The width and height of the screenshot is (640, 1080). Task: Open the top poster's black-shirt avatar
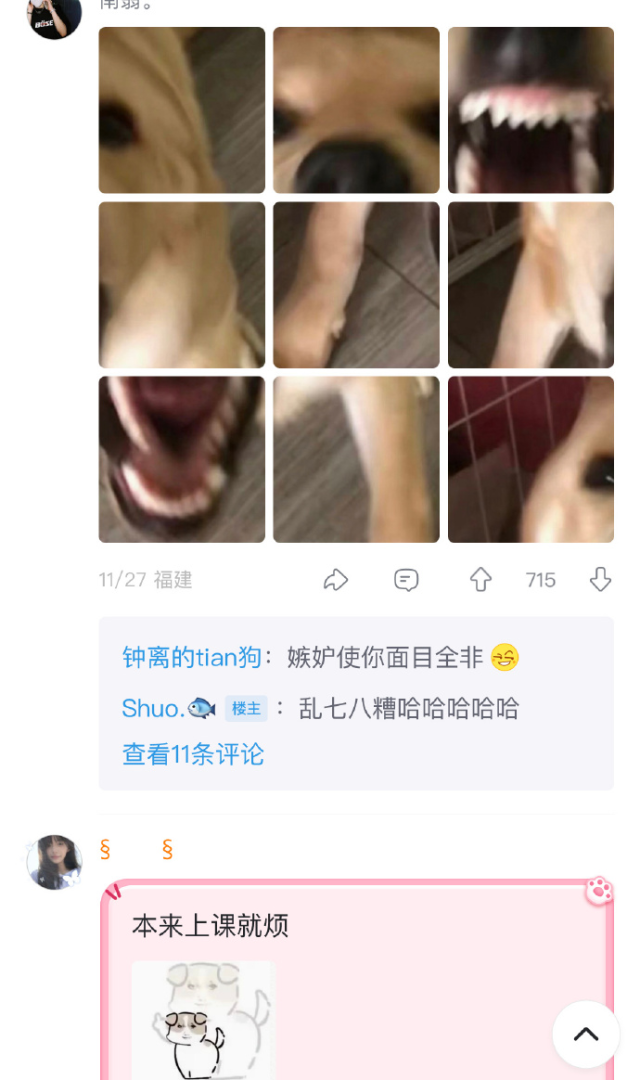point(54,15)
